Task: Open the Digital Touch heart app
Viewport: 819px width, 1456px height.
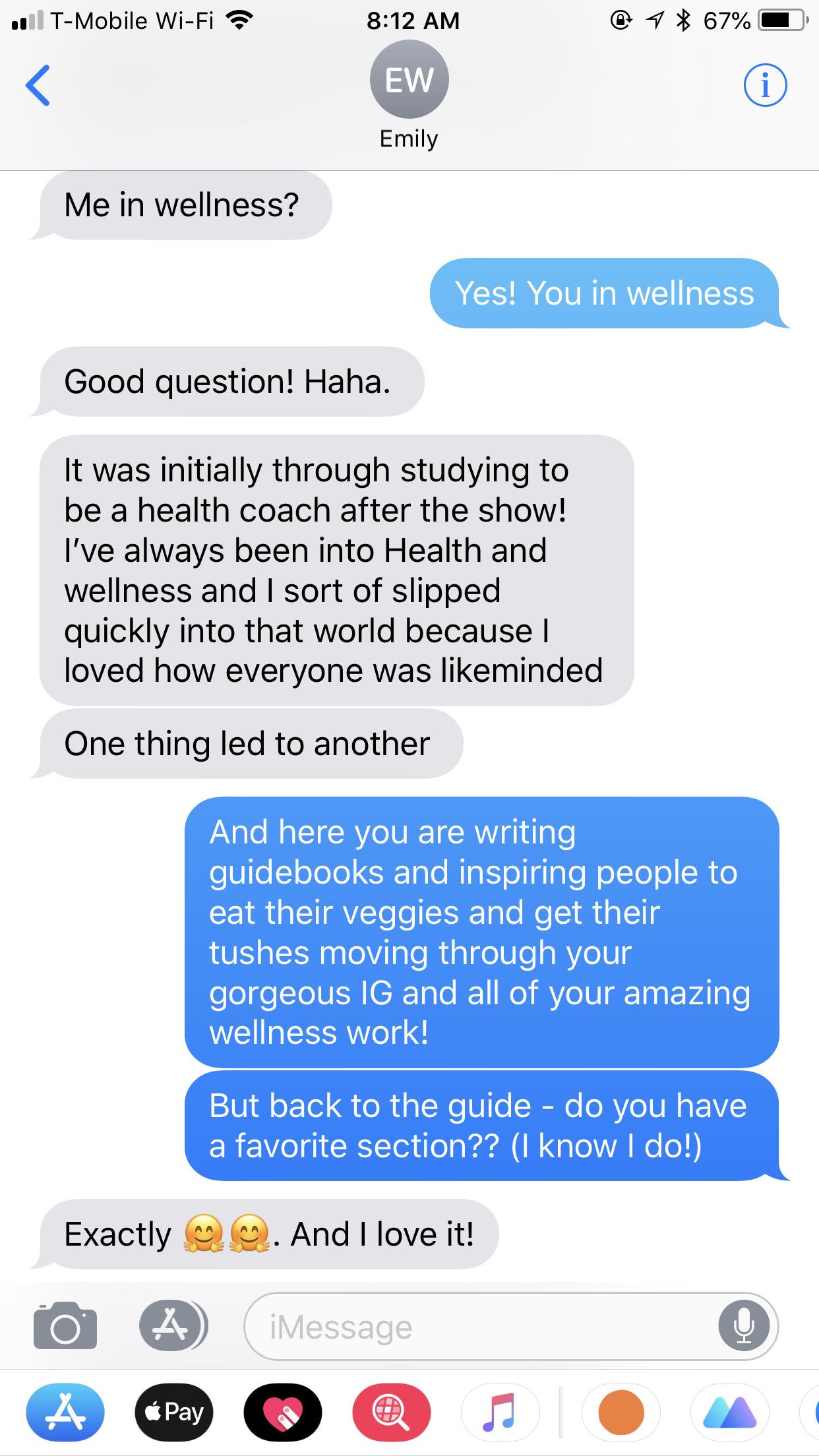Action: coord(283,1412)
